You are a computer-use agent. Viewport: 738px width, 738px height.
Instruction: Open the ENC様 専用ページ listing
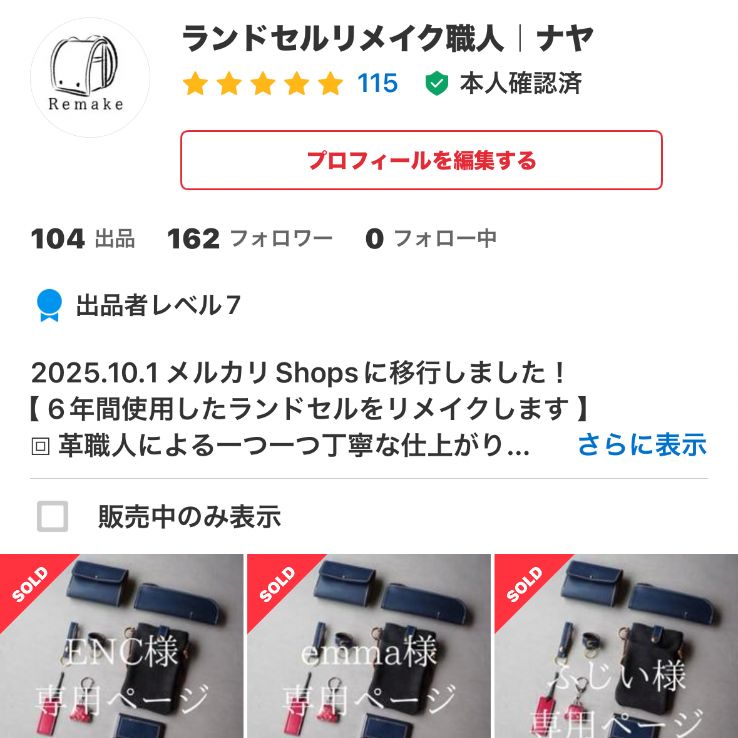point(121,648)
